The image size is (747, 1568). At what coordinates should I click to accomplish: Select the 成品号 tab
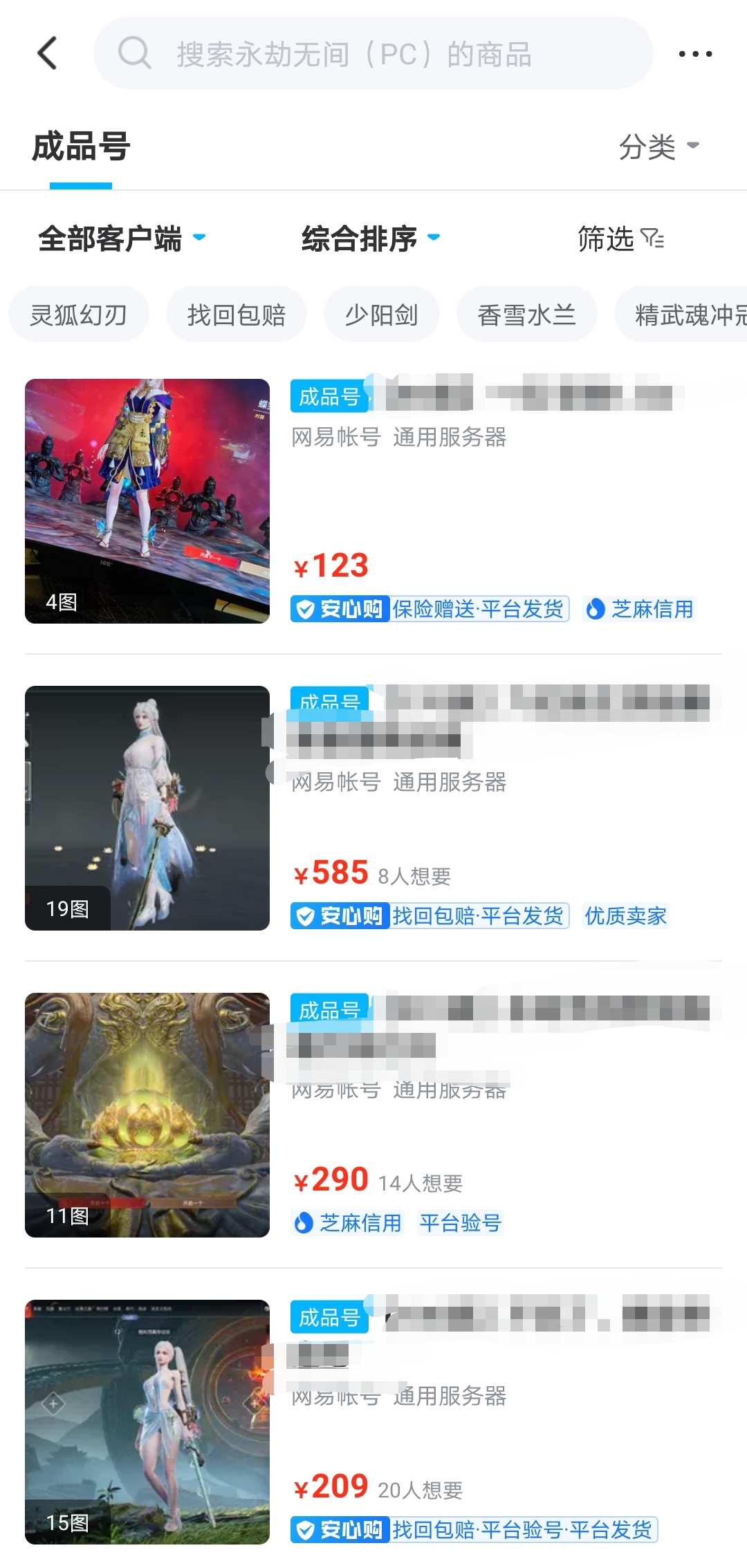pos(81,147)
